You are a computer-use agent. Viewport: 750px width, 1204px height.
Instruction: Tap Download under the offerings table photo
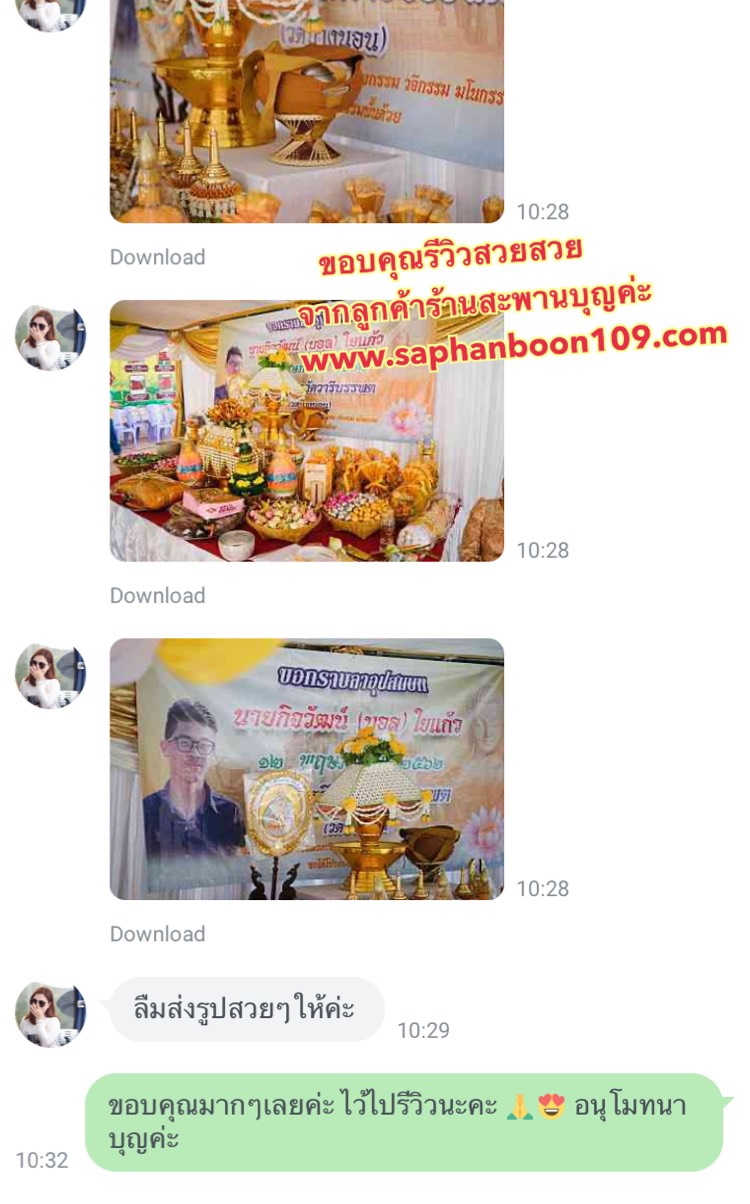tap(157, 595)
